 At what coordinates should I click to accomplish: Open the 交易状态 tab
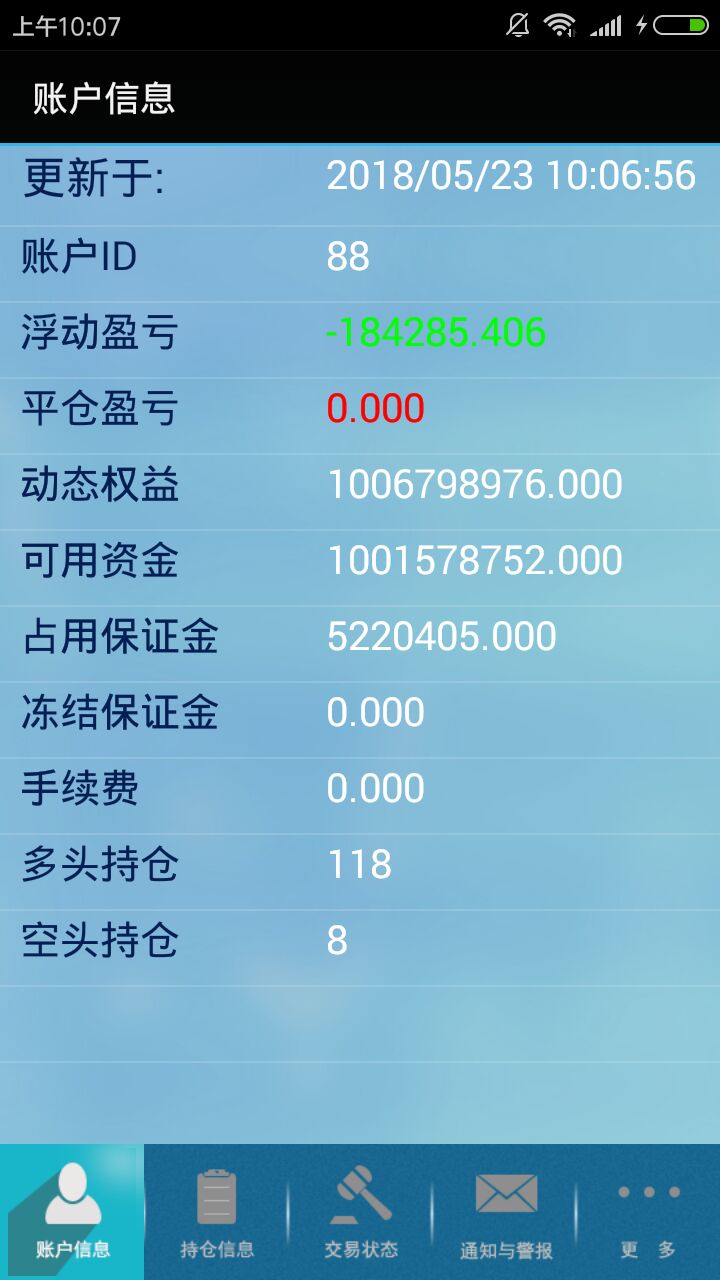360,1212
